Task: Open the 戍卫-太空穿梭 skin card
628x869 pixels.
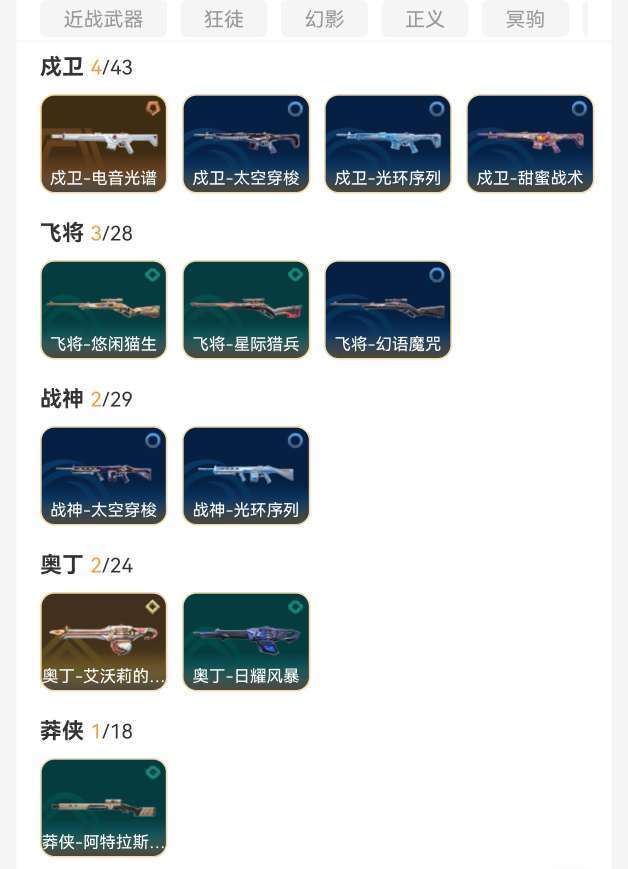Action: point(246,143)
